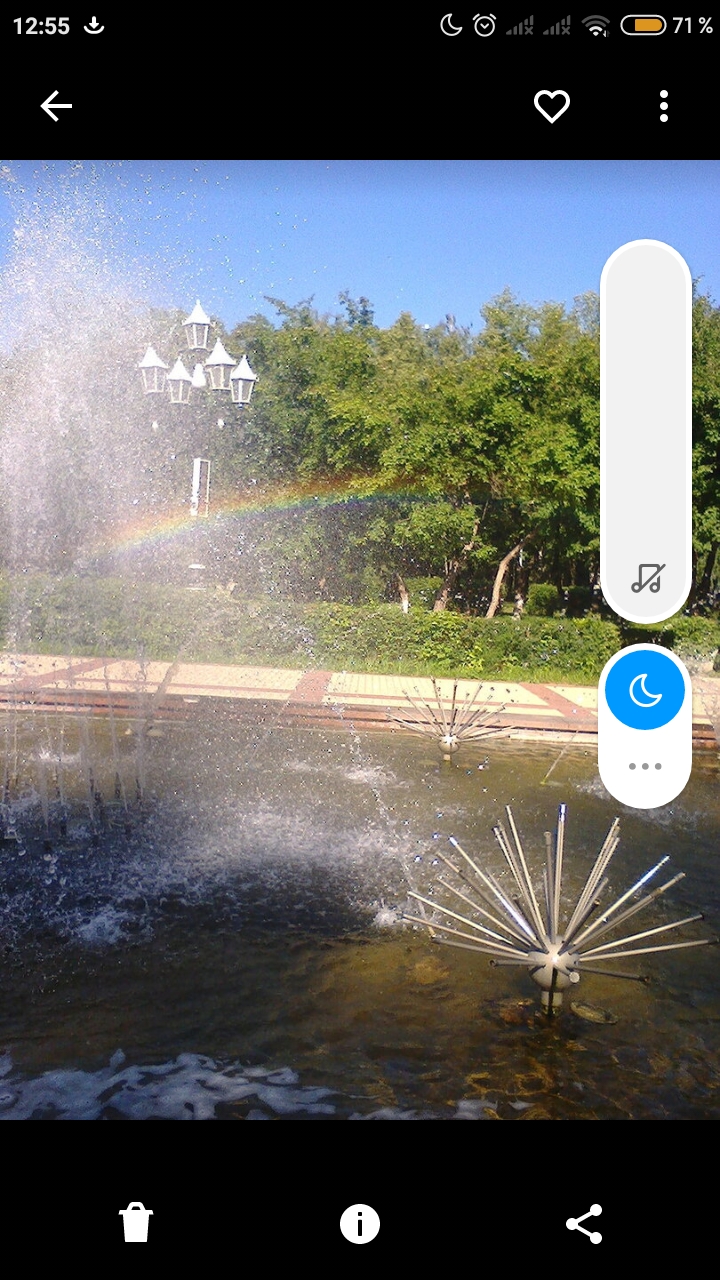The height and width of the screenshot is (1280, 720).
Task: Share the photo using the share icon
Action: (585, 1222)
